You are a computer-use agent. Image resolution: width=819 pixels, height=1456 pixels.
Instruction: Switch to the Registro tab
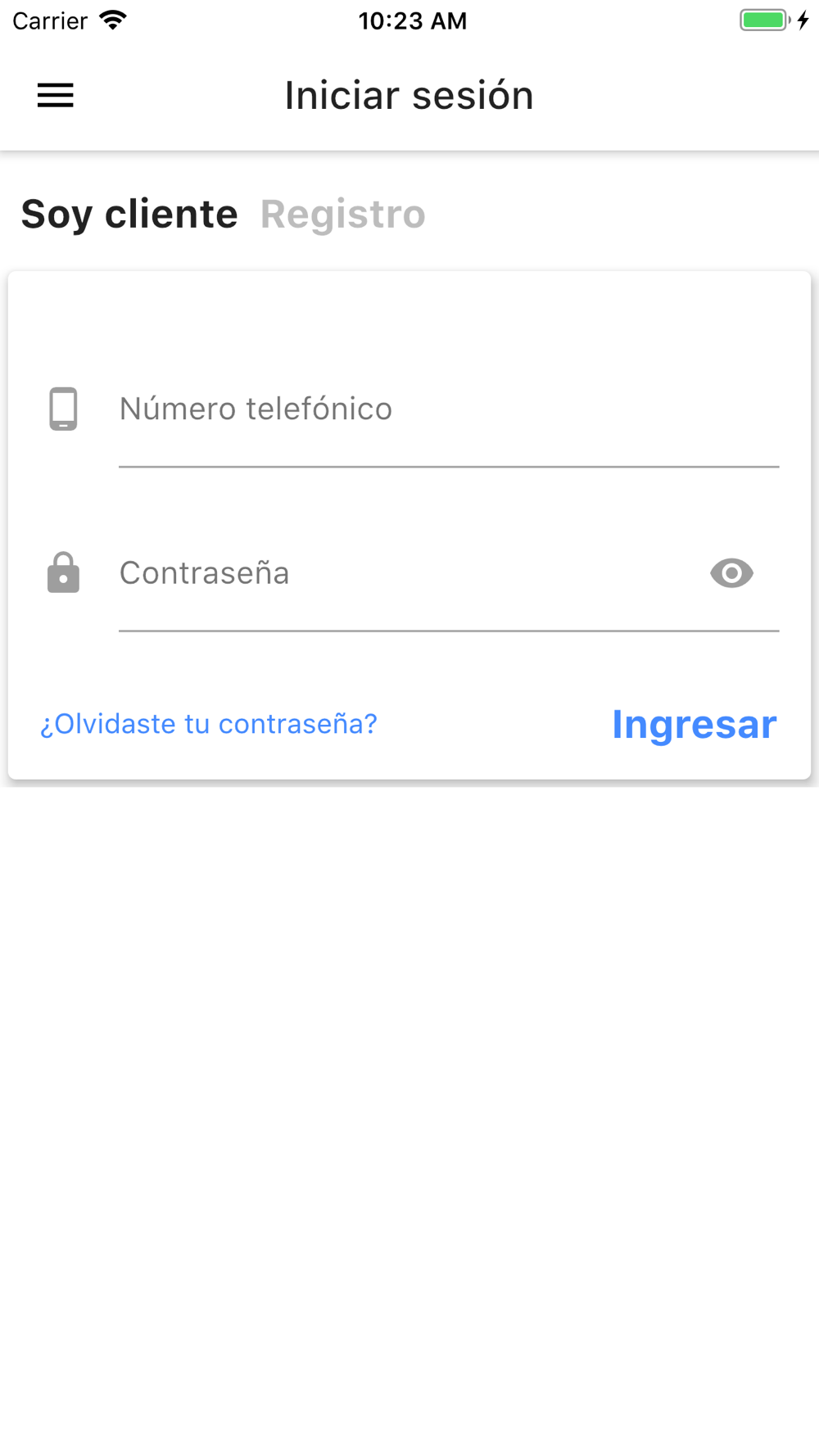coord(343,215)
